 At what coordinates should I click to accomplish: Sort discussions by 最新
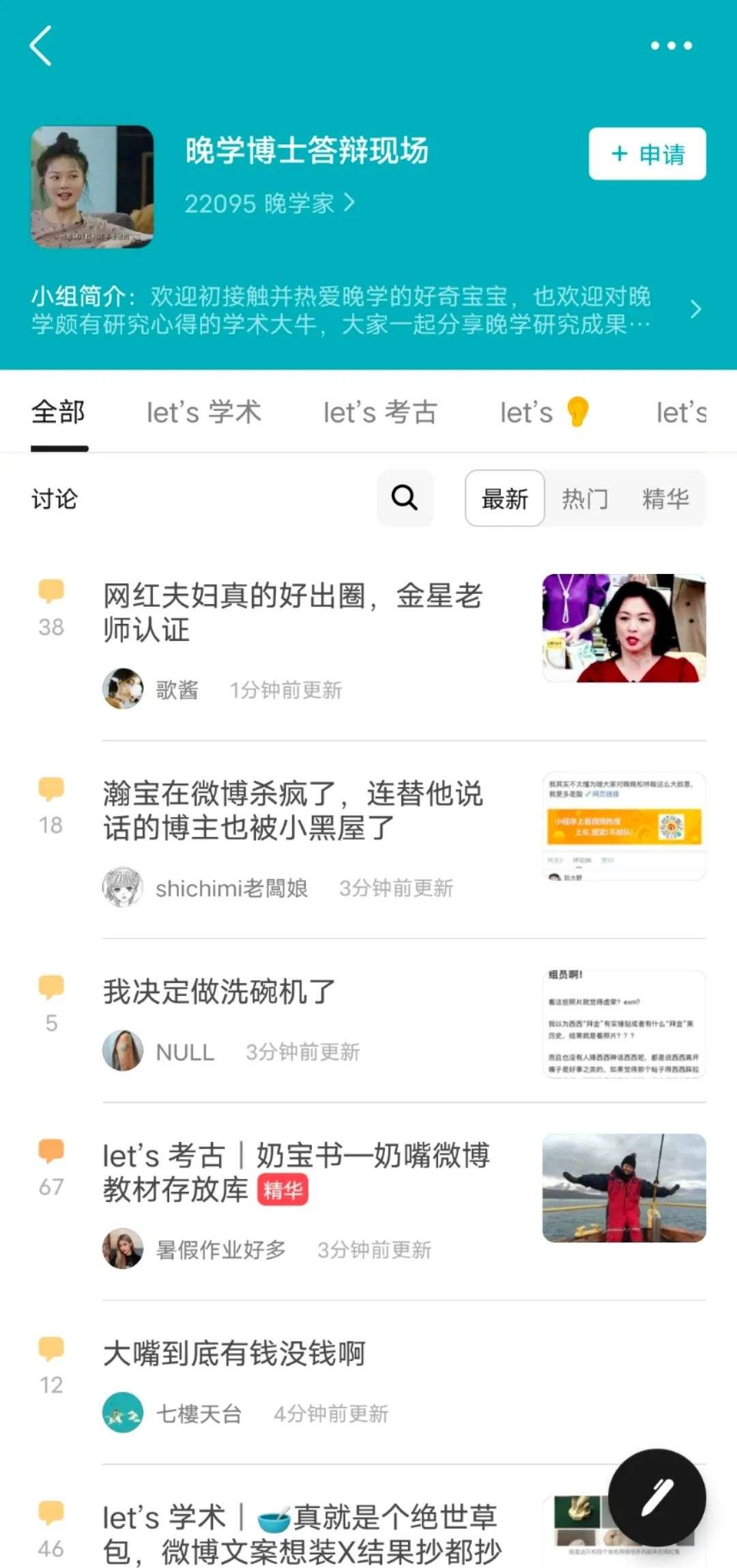[505, 498]
